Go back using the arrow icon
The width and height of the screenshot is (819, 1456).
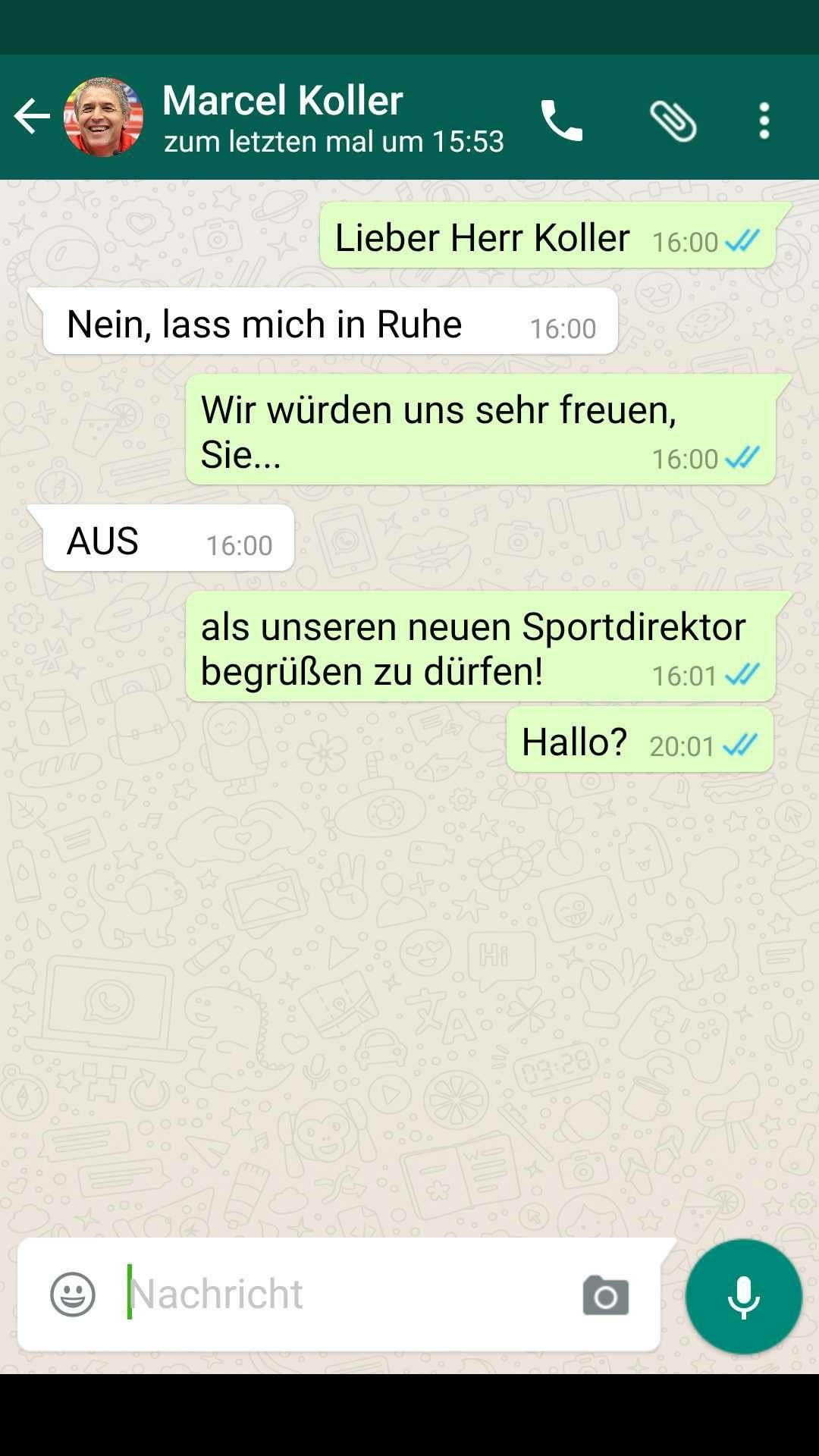coord(32,117)
